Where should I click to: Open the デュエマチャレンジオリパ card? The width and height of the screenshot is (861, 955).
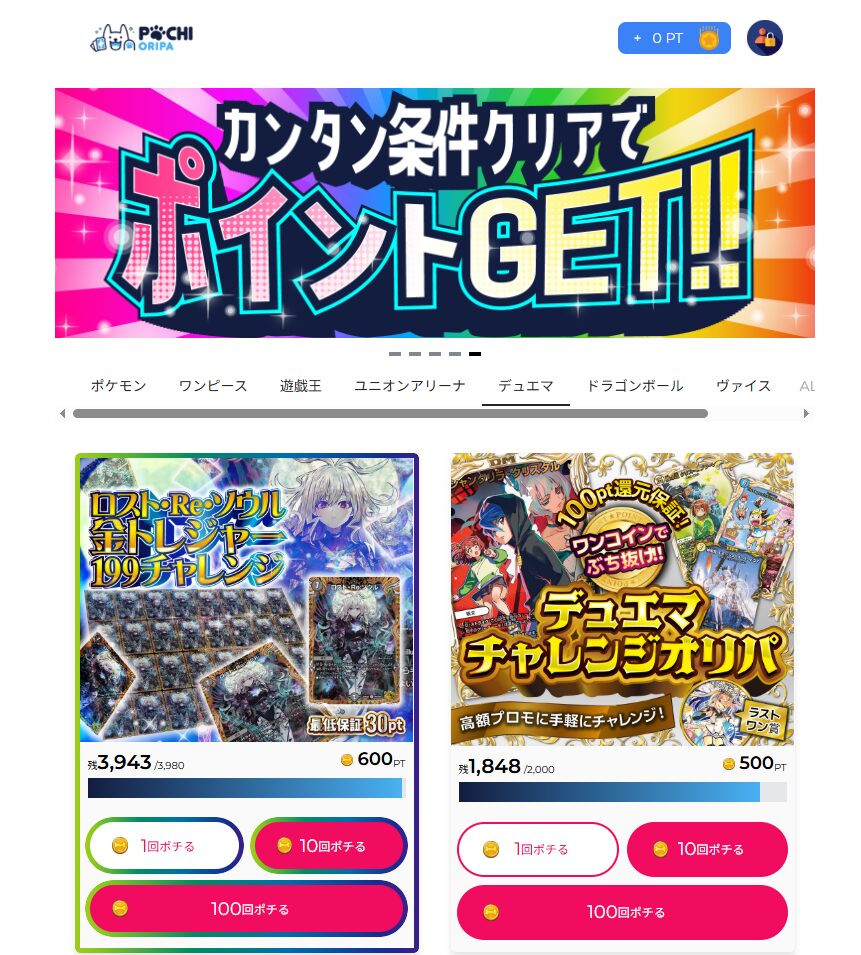tap(622, 600)
